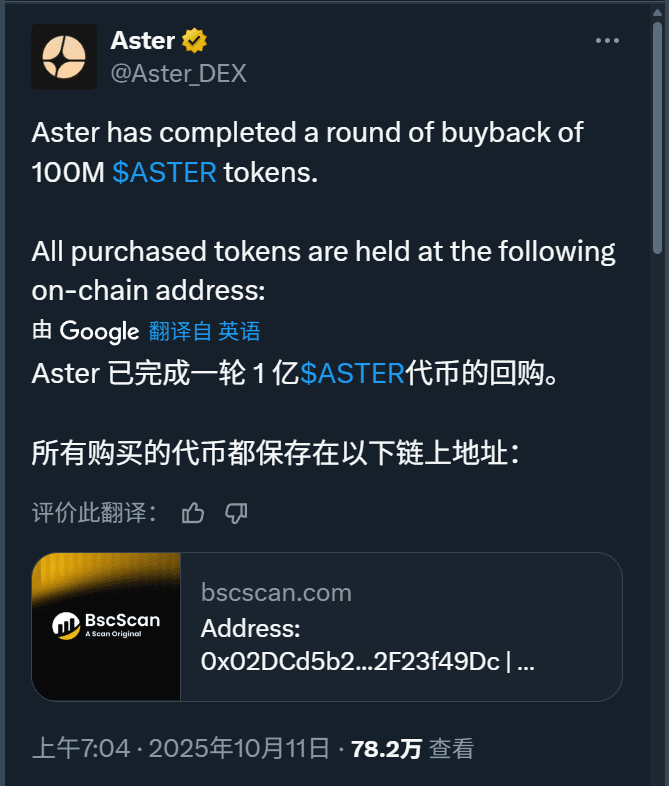The image size is (669, 786).
Task: Open the post timestamp 上午7:04 · 2025年10月11日
Action: coord(181,748)
